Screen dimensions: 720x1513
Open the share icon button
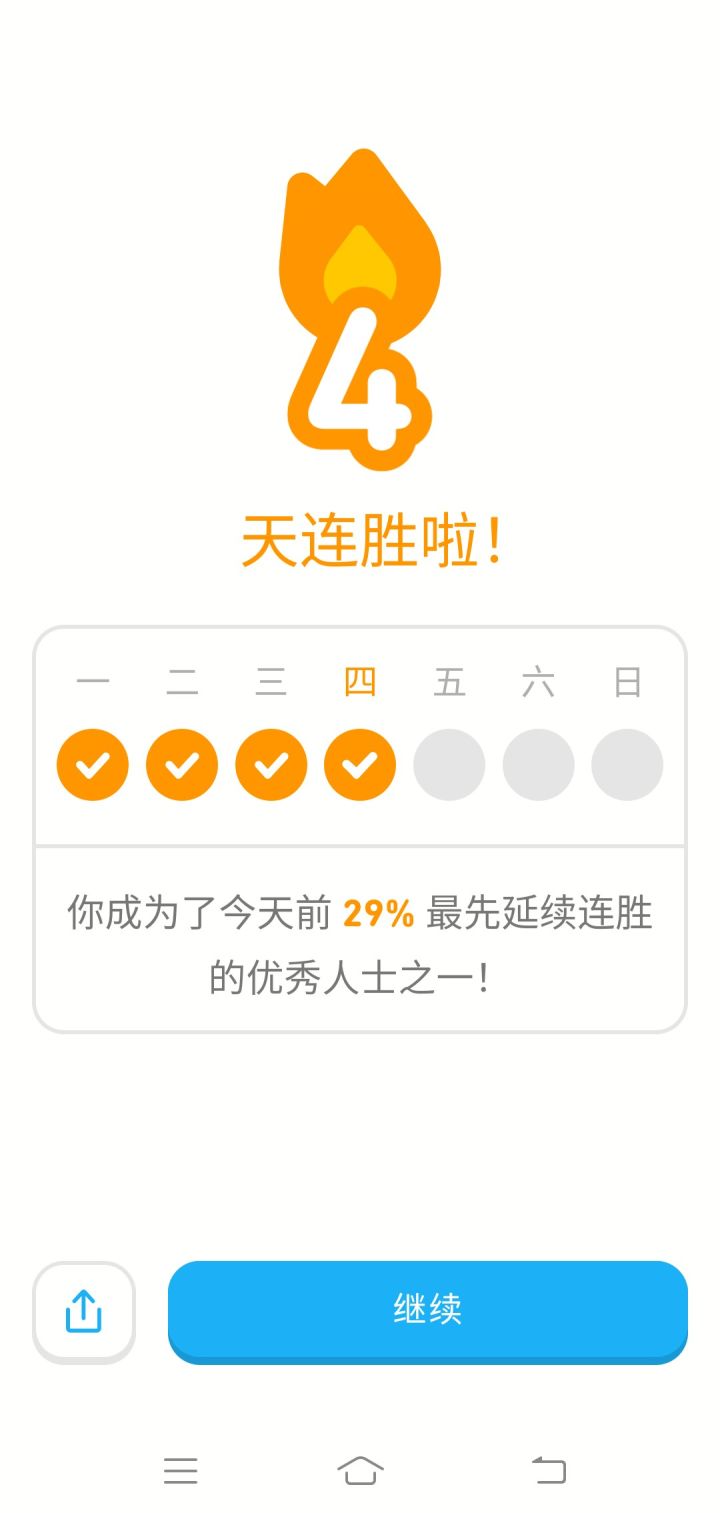coord(83,1311)
